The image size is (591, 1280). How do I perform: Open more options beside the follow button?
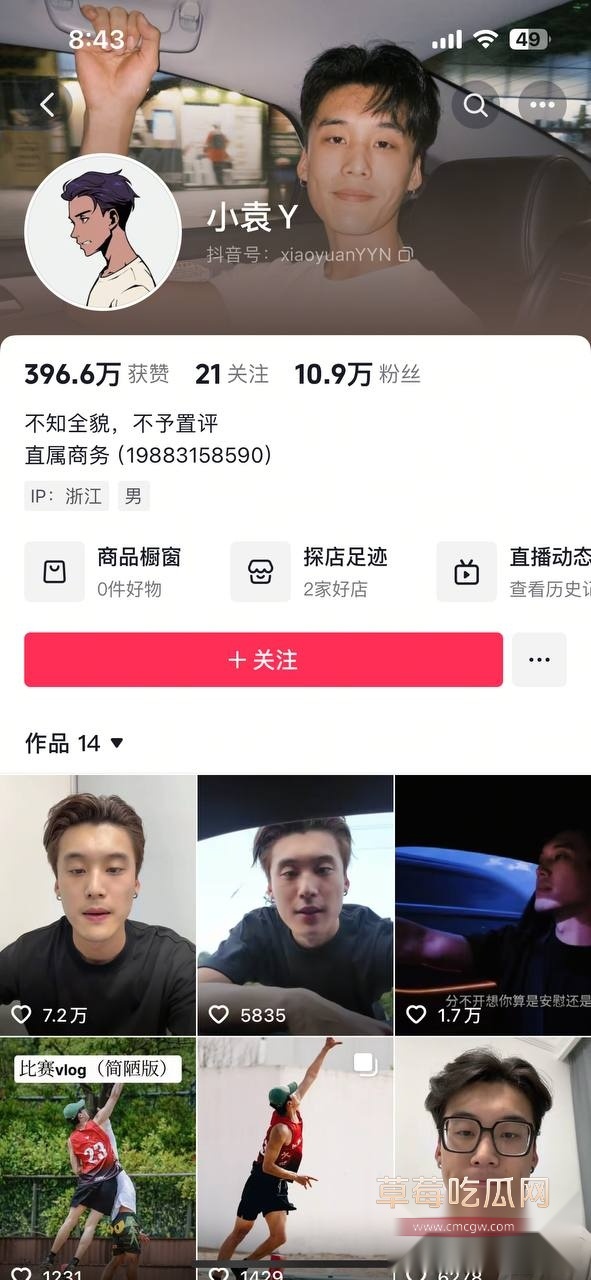(x=539, y=660)
